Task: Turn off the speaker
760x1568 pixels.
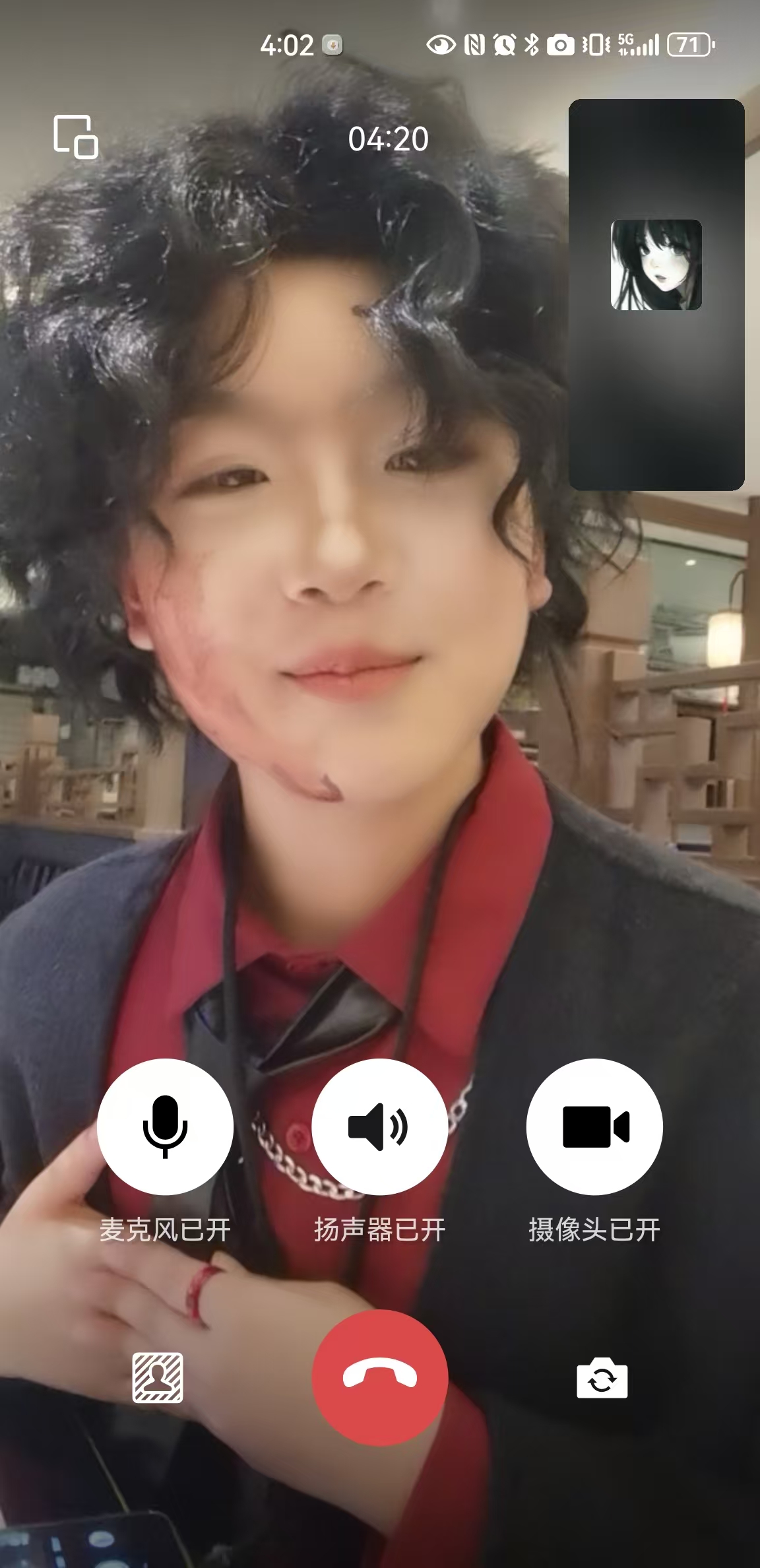Action: [379, 1127]
